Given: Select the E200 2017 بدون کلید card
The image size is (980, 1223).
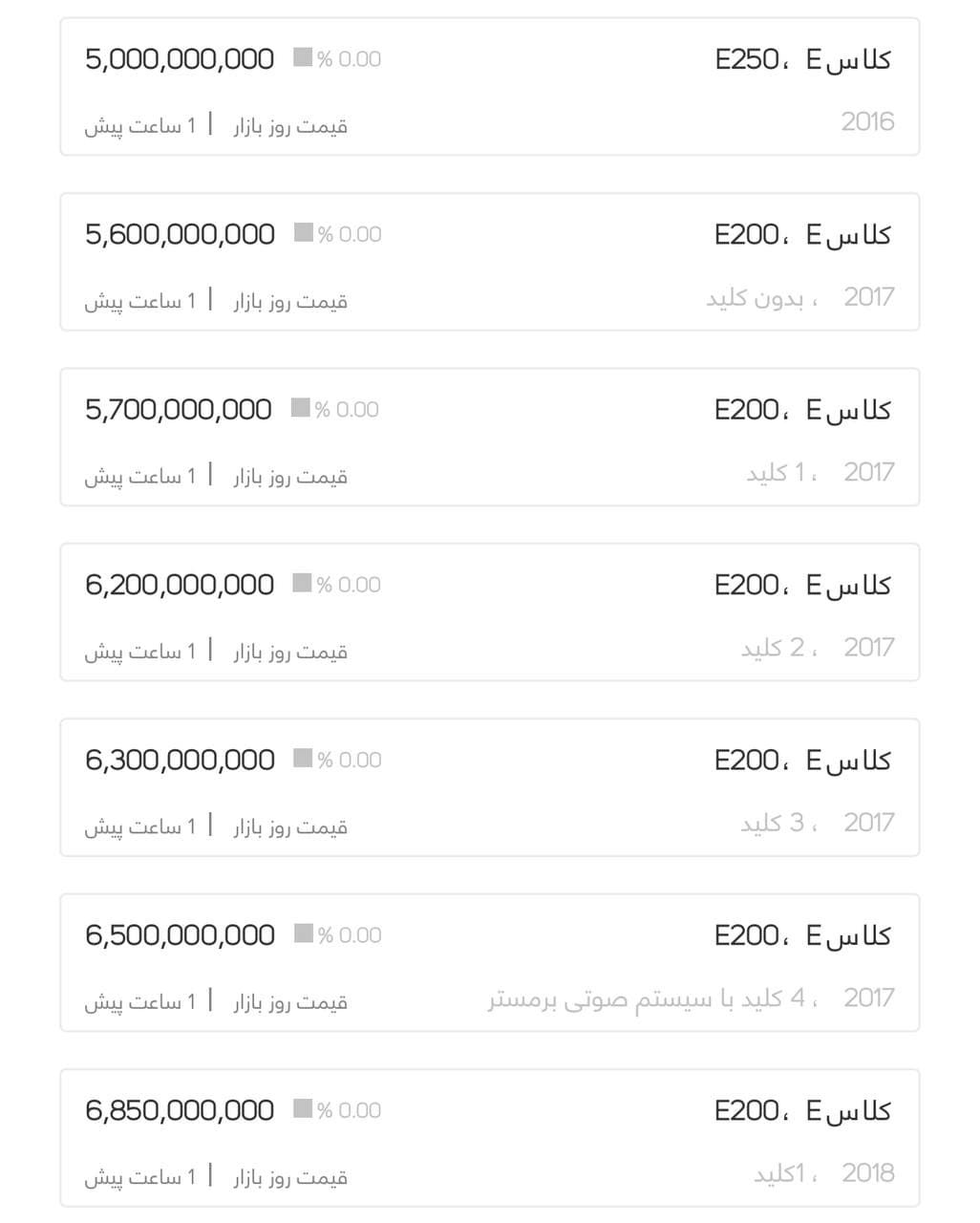Looking at the screenshot, I should 489,262.
